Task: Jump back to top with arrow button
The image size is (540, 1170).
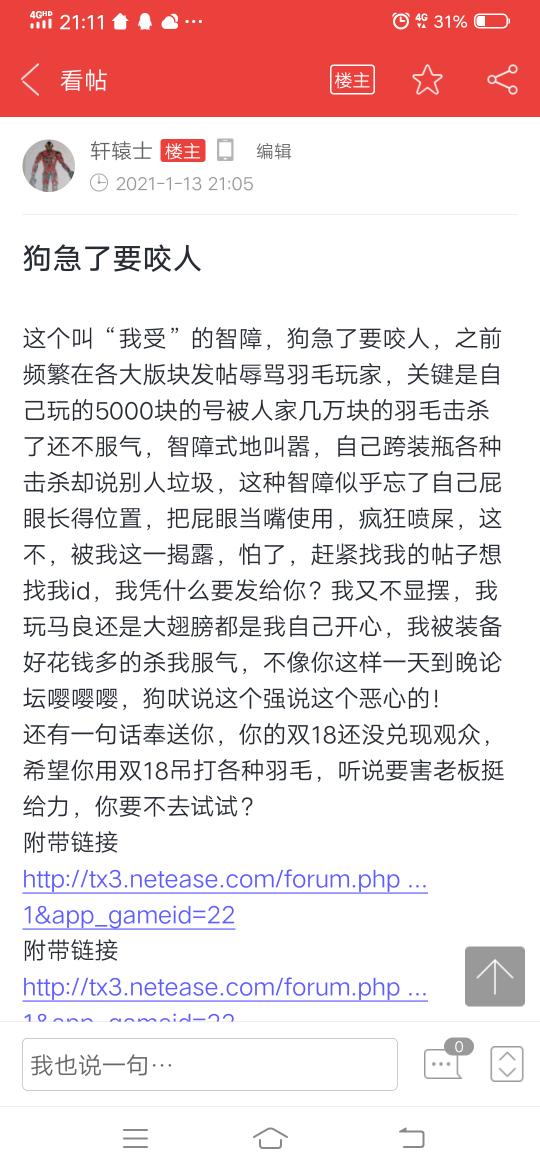Action: coord(495,976)
